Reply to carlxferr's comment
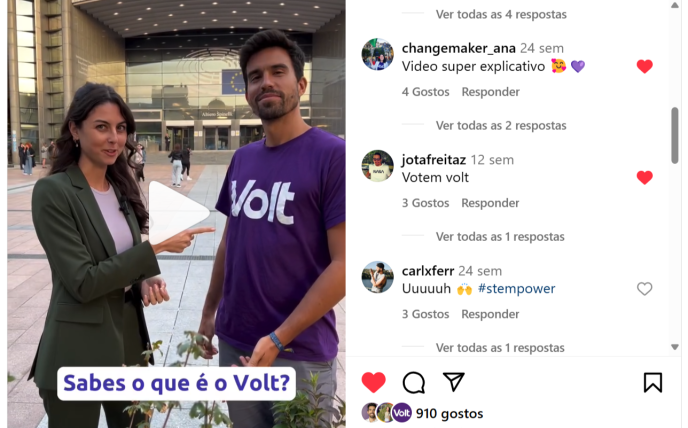Image resolution: width=688 pixels, height=428 pixels. tap(490, 314)
